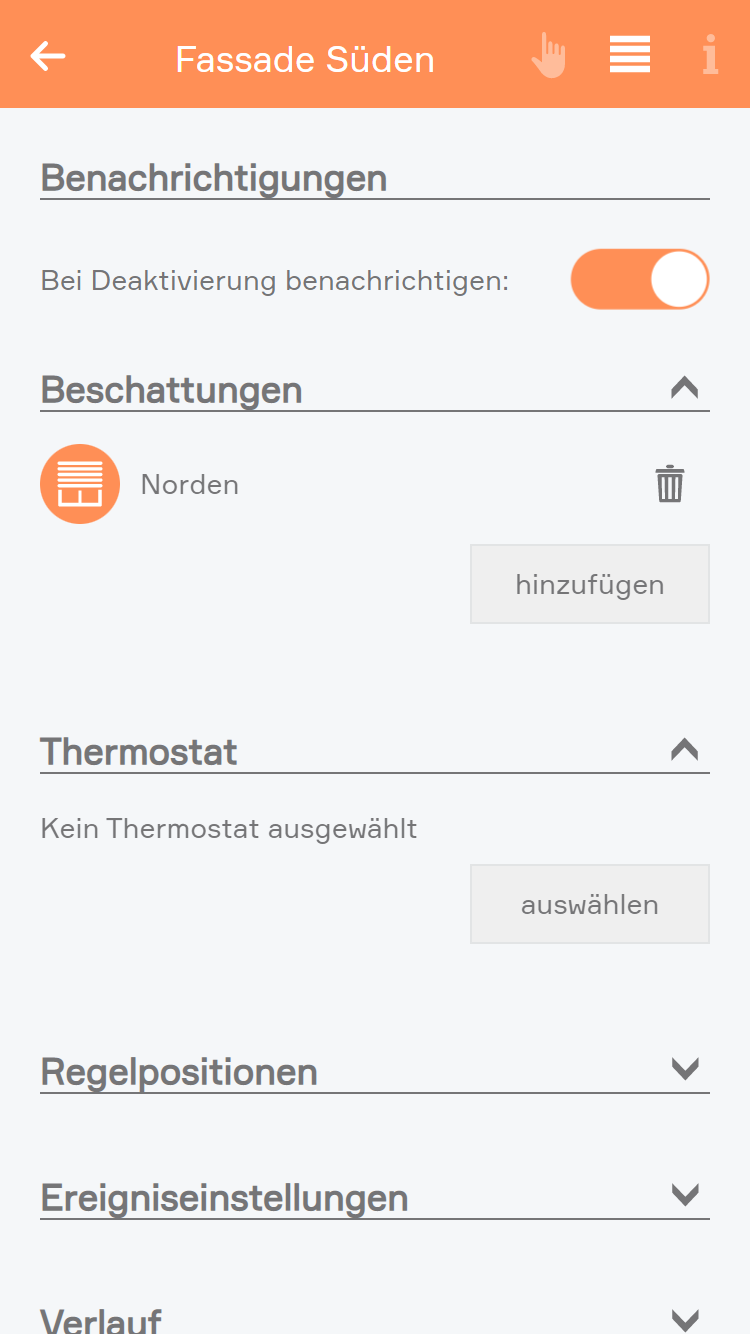Open the info icon
The image size is (750, 1334).
[710, 55]
